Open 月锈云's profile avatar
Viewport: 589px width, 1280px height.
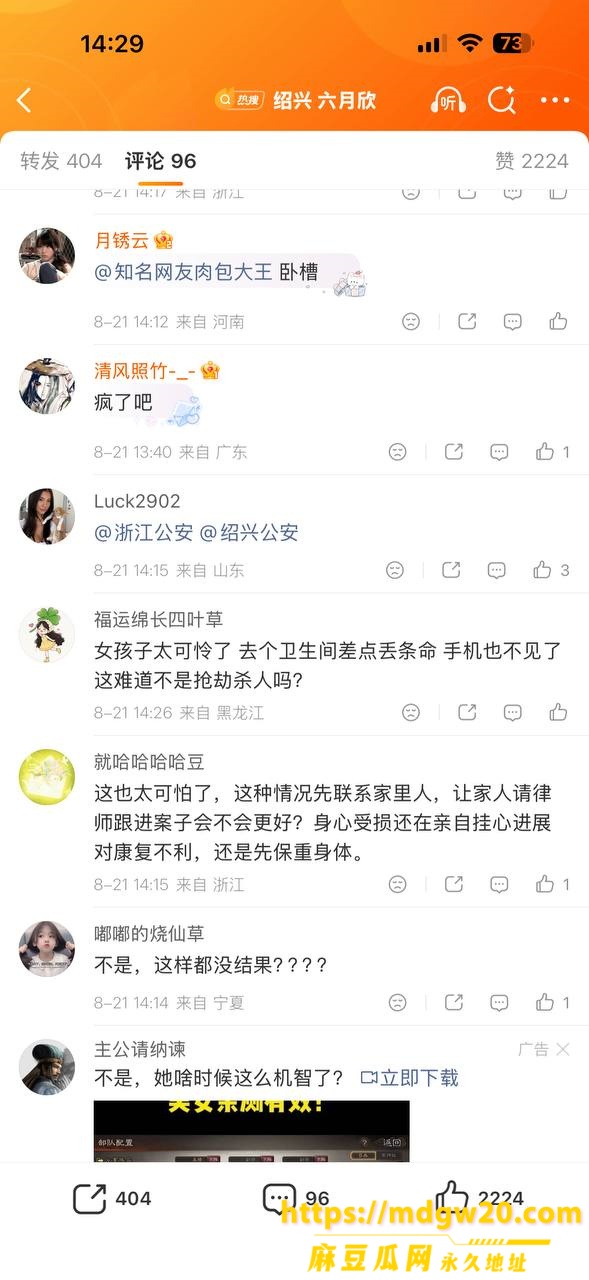tap(47, 256)
